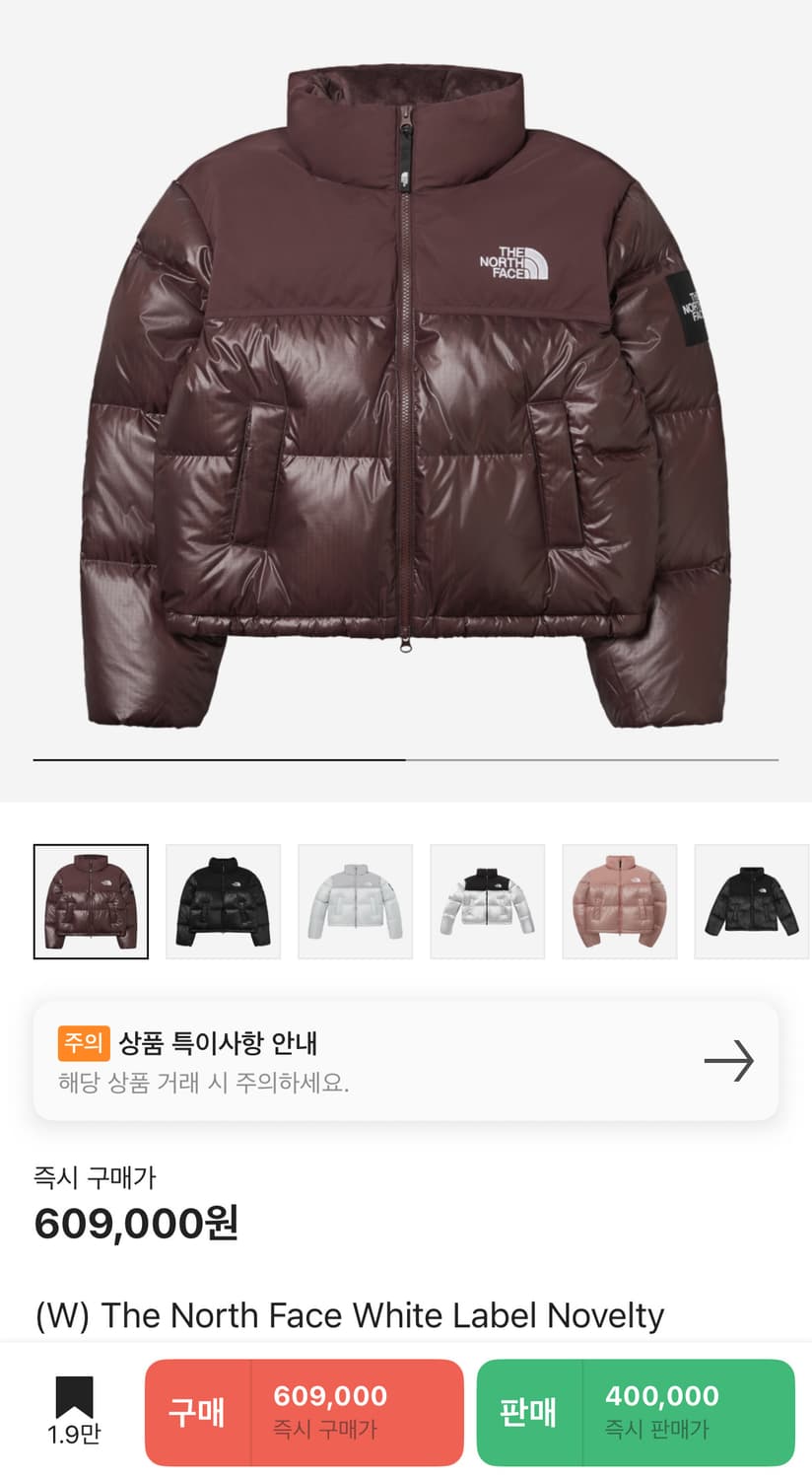The image size is (812, 1479).
Task: Click the arrow on the notice banner
Action: (729, 1061)
